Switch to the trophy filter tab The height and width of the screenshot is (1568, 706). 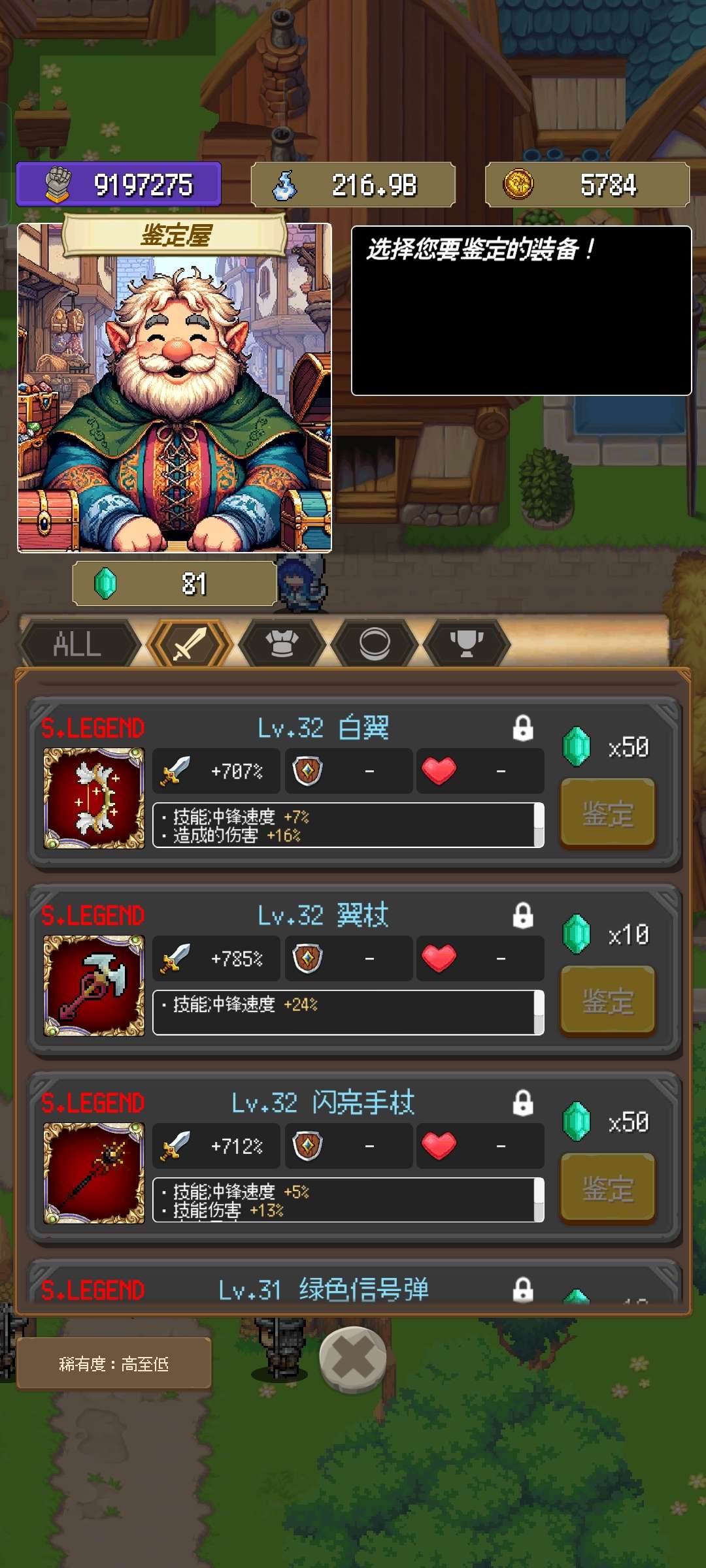[467, 644]
